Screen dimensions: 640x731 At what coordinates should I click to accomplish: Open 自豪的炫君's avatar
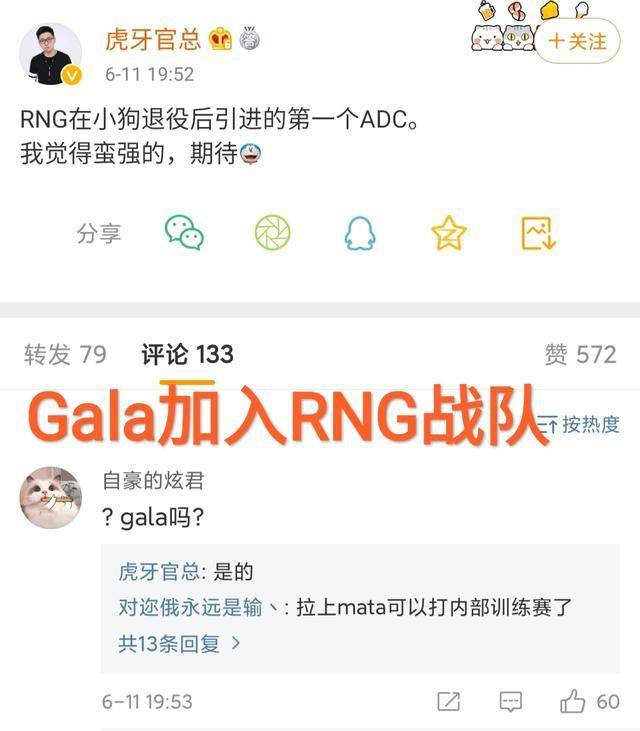pos(51,496)
